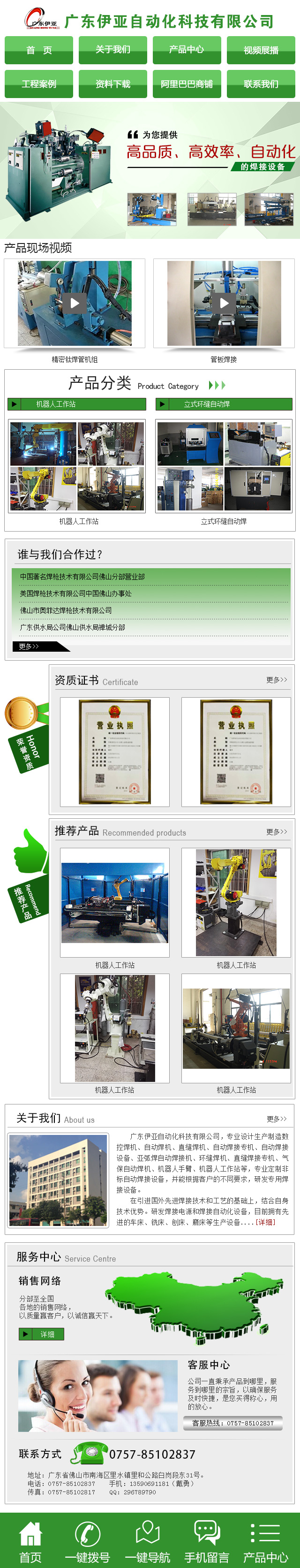Open the 视频展播 page

(261, 50)
